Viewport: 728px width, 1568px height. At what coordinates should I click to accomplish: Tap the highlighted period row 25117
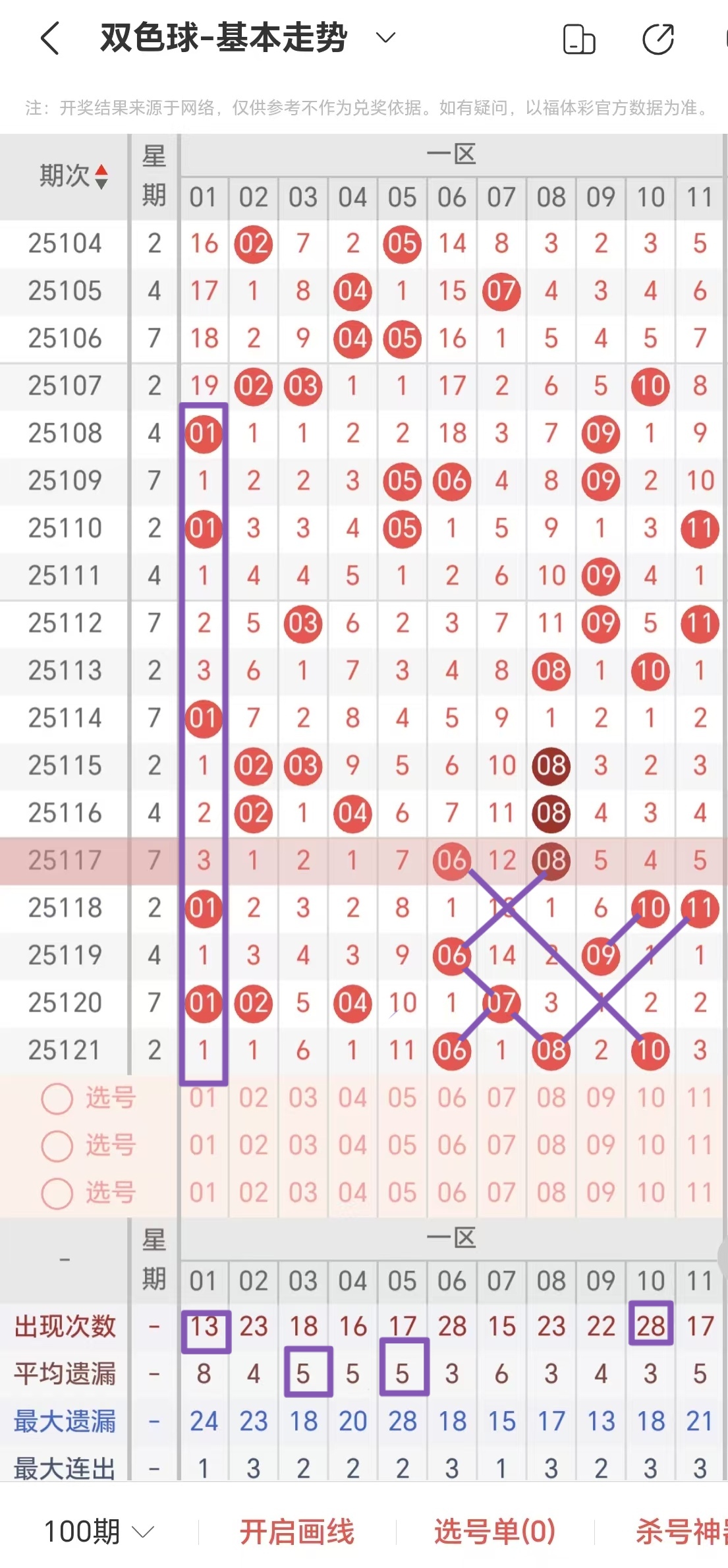[64, 860]
